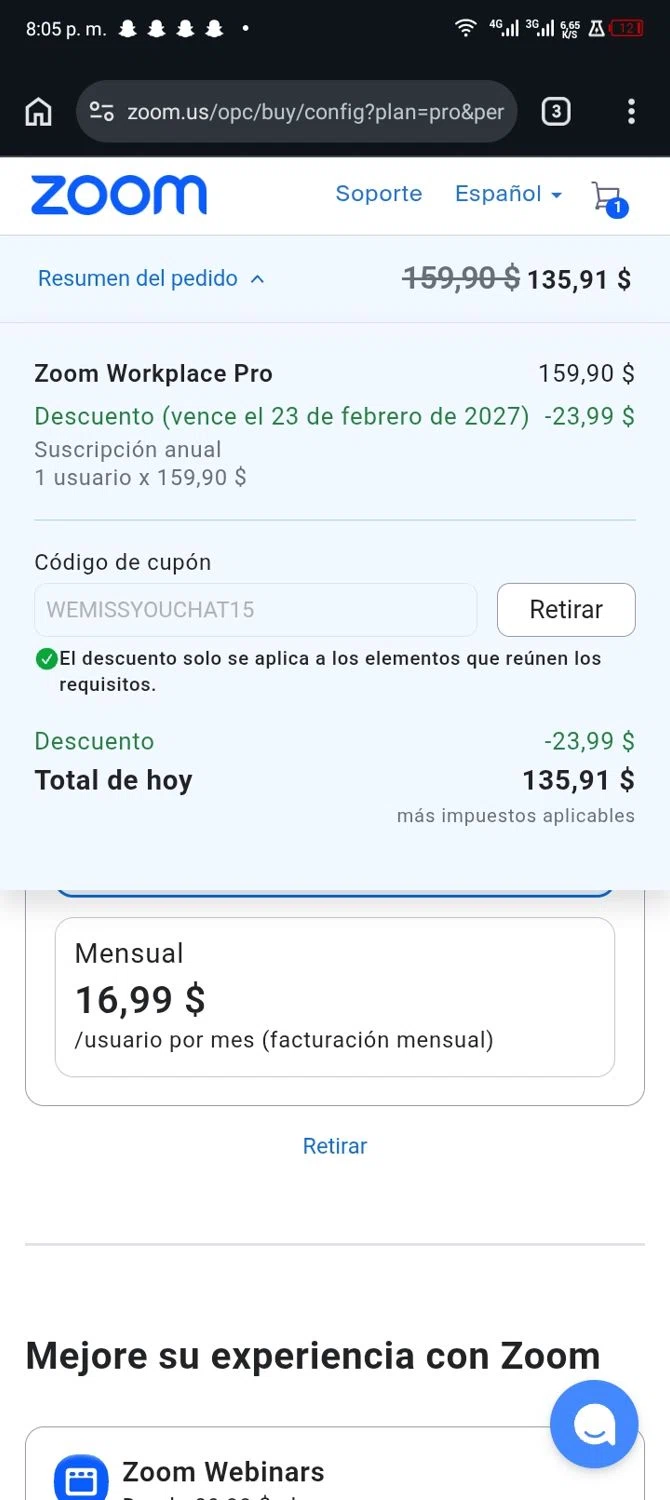
Task: Open the Soporte link
Action: coord(378,194)
